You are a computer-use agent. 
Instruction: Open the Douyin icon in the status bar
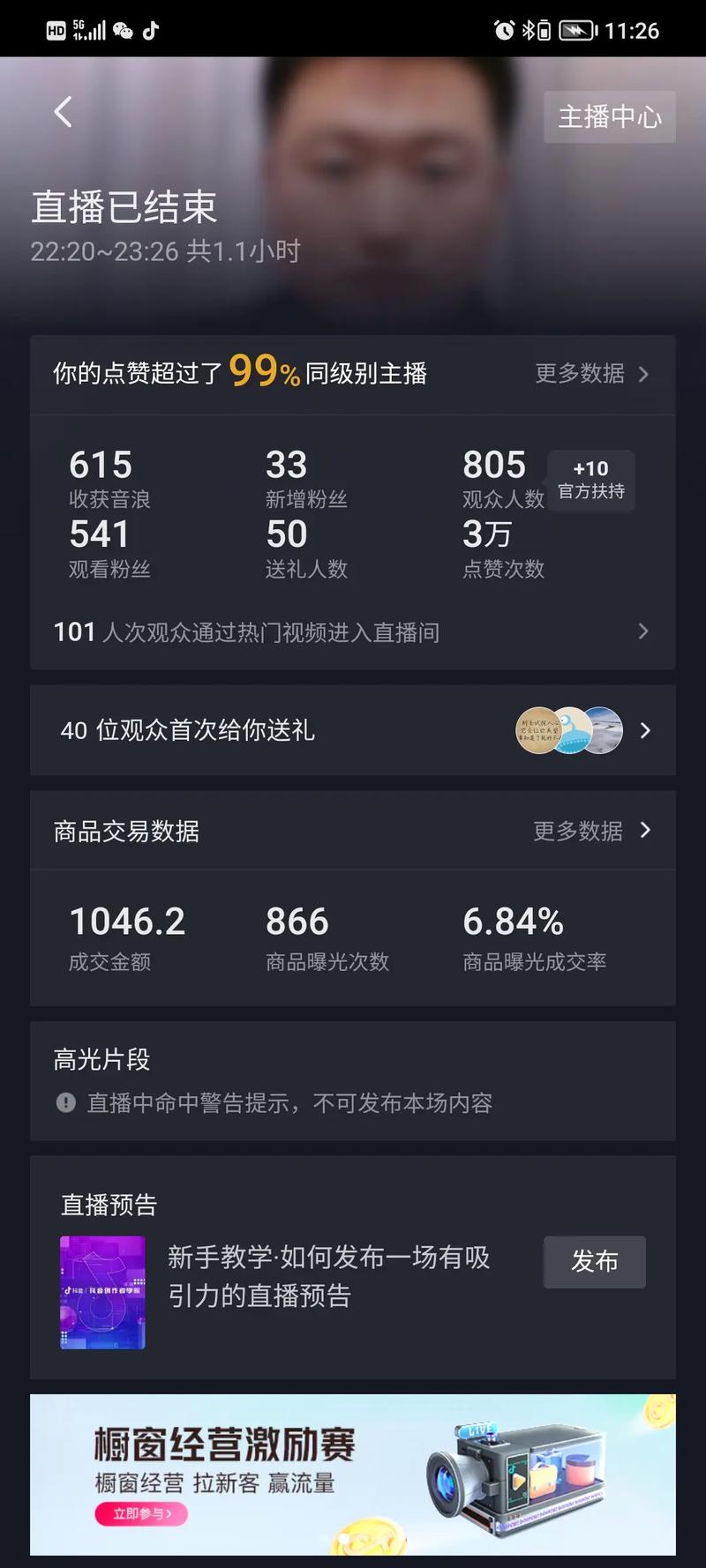click(x=152, y=31)
